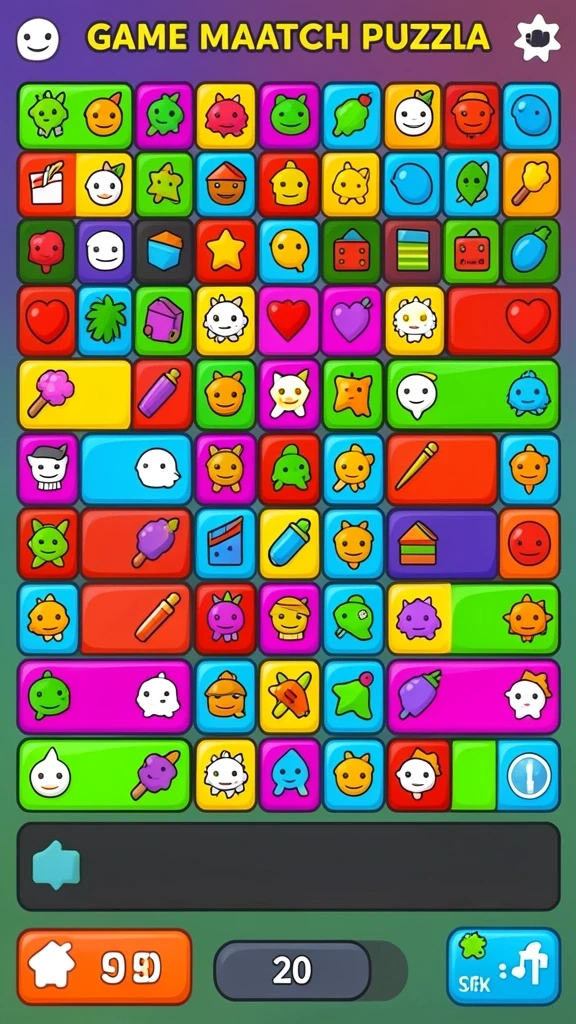Tap the blue music note button
The width and height of the screenshot is (576, 1024).
pos(504,967)
